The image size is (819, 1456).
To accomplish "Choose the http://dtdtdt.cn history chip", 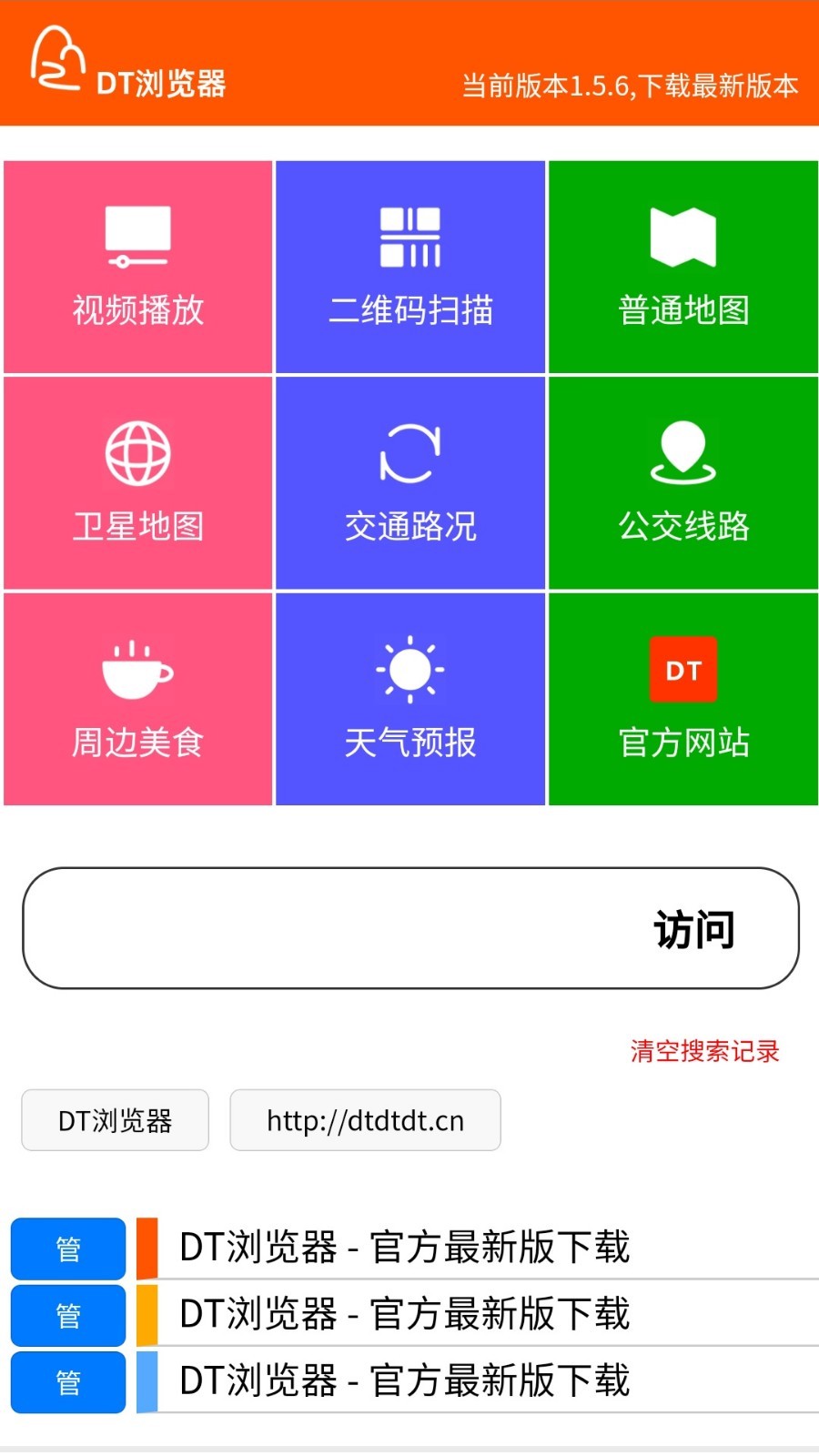I will tap(365, 1120).
